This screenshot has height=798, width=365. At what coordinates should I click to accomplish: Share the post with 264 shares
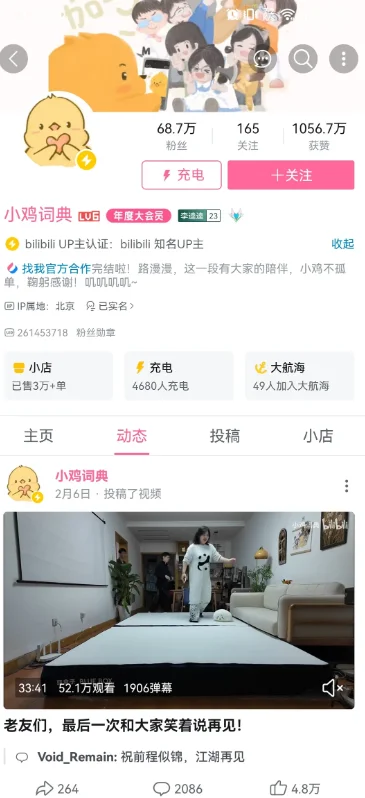point(57,789)
